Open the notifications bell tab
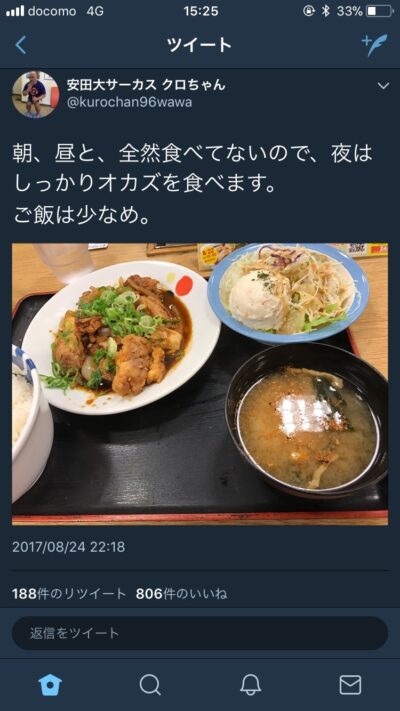400x711 pixels. (250, 684)
